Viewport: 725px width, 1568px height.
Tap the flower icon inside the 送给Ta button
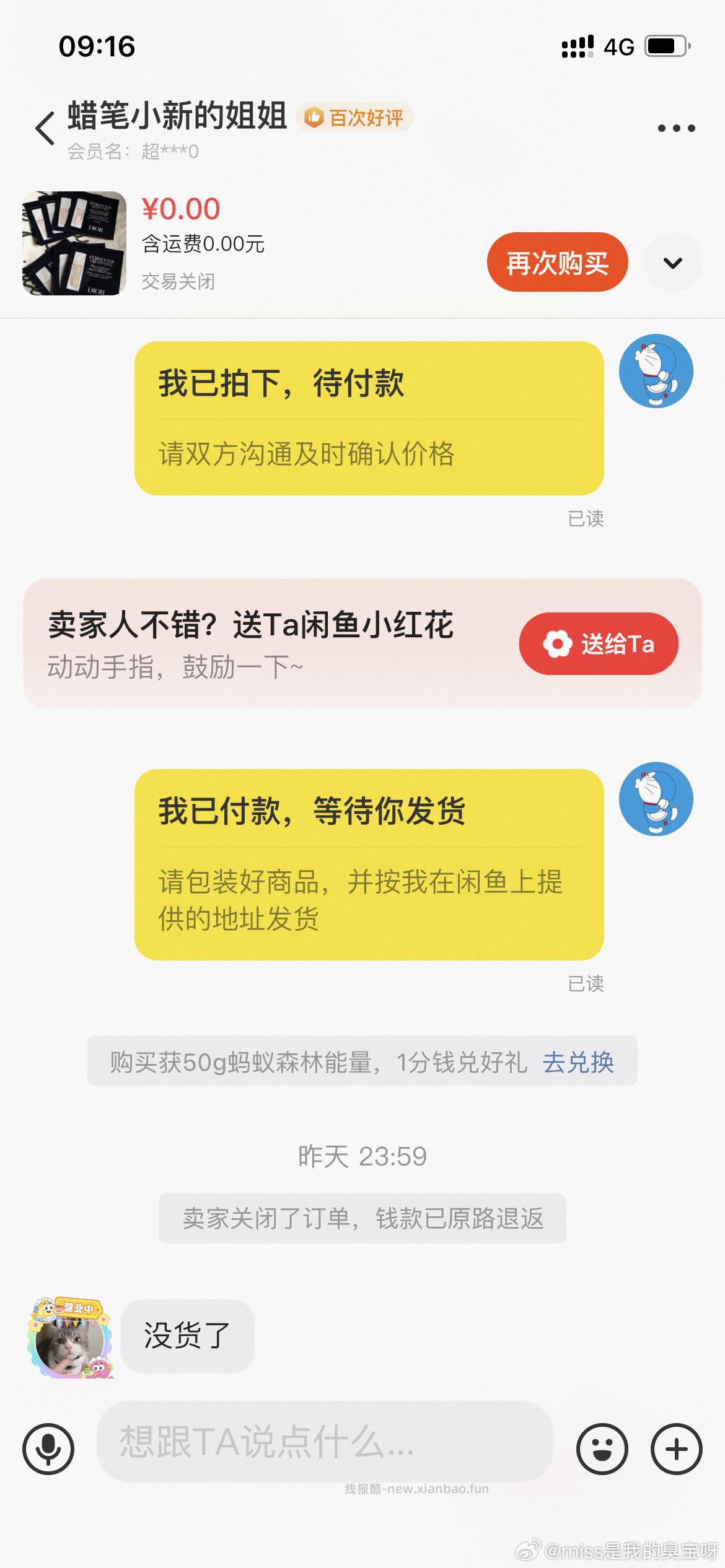[556, 644]
